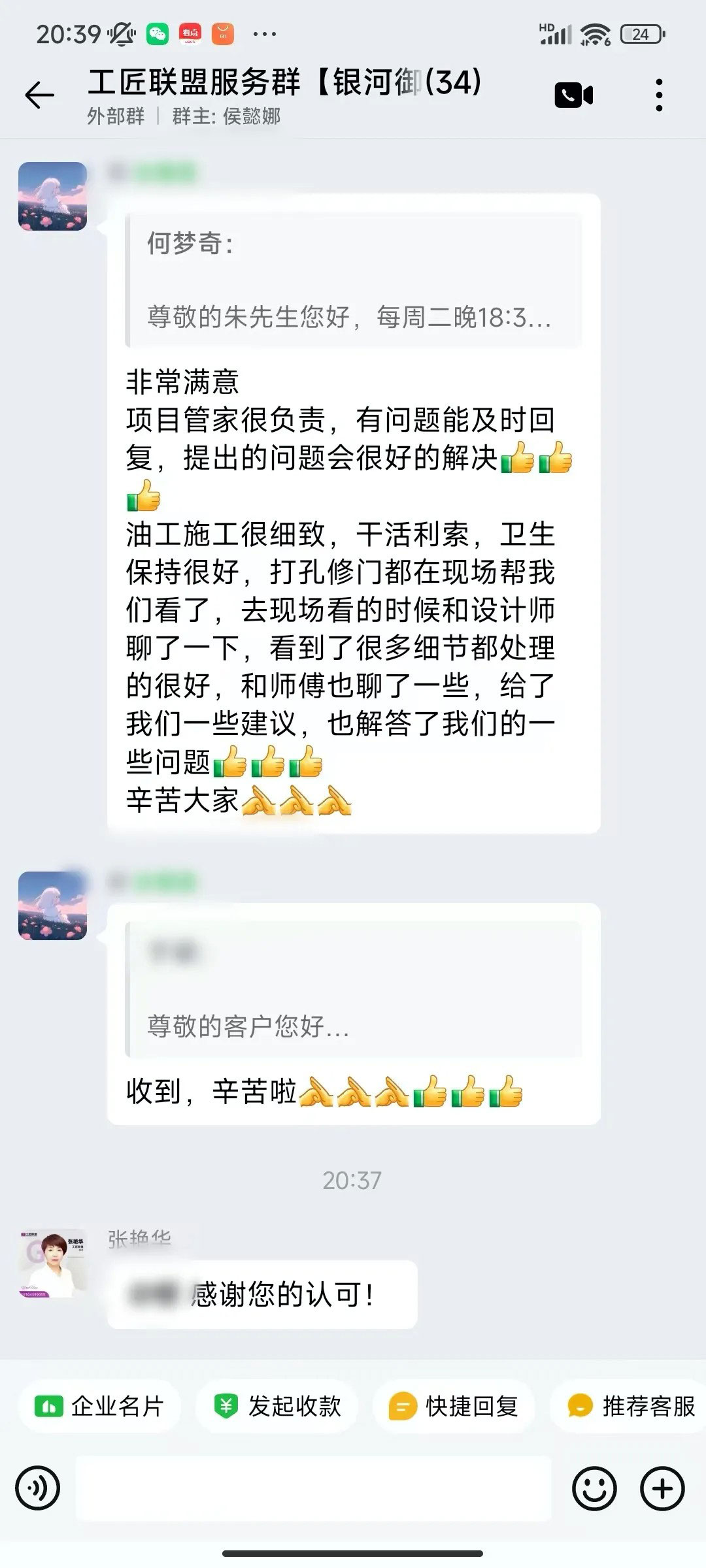This screenshot has height=1568, width=706.
Task: Start a group video call
Action: 573,95
